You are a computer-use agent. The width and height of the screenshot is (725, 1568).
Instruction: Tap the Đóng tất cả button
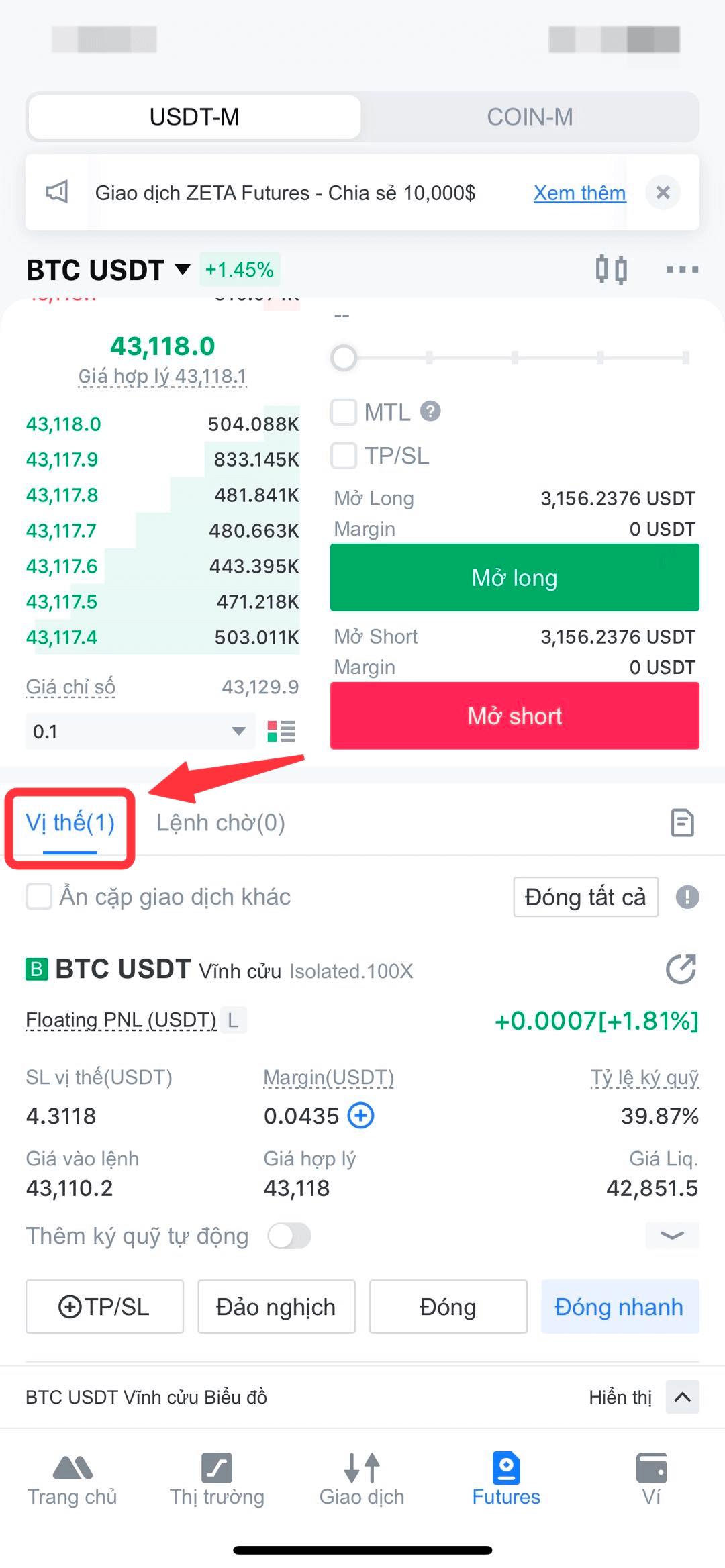[585, 897]
